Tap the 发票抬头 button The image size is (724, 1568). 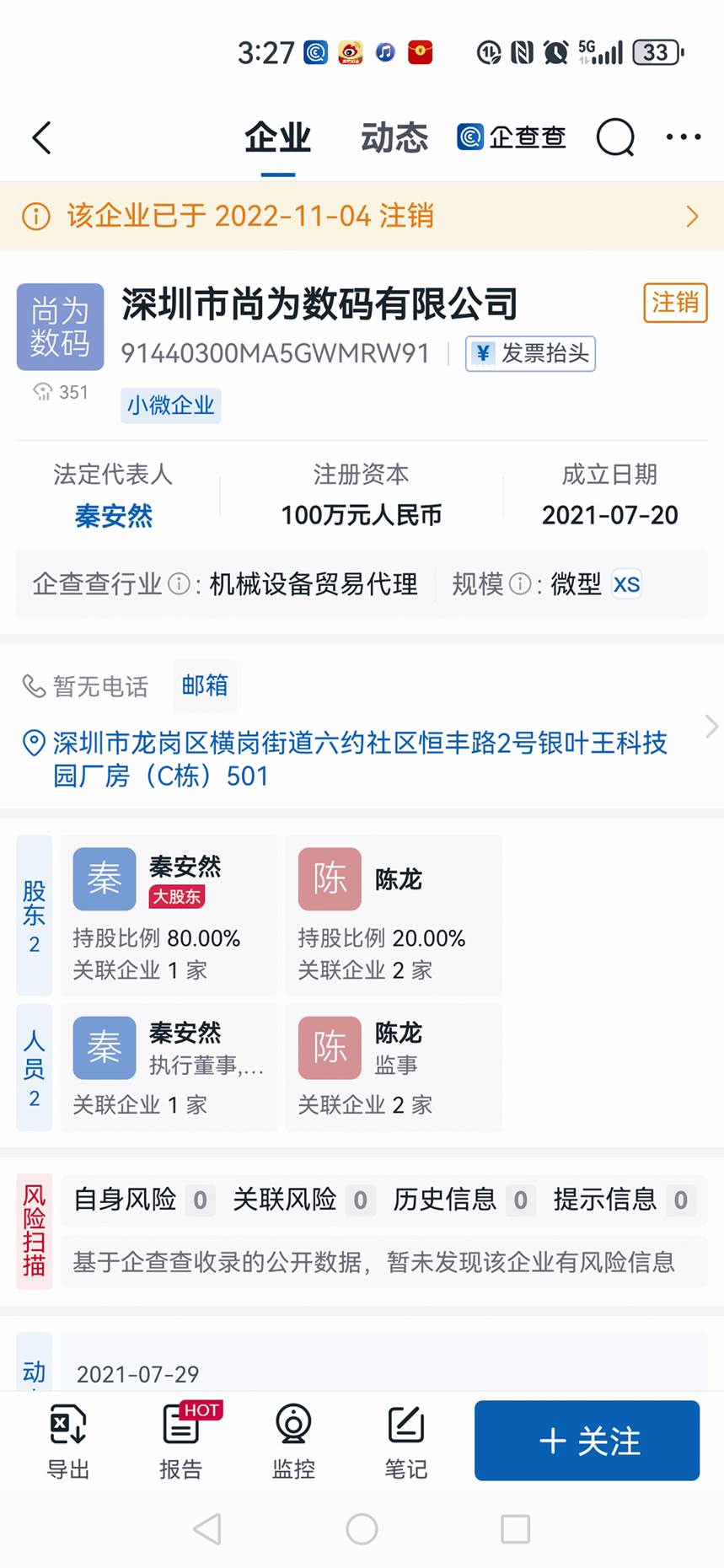tap(531, 353)
